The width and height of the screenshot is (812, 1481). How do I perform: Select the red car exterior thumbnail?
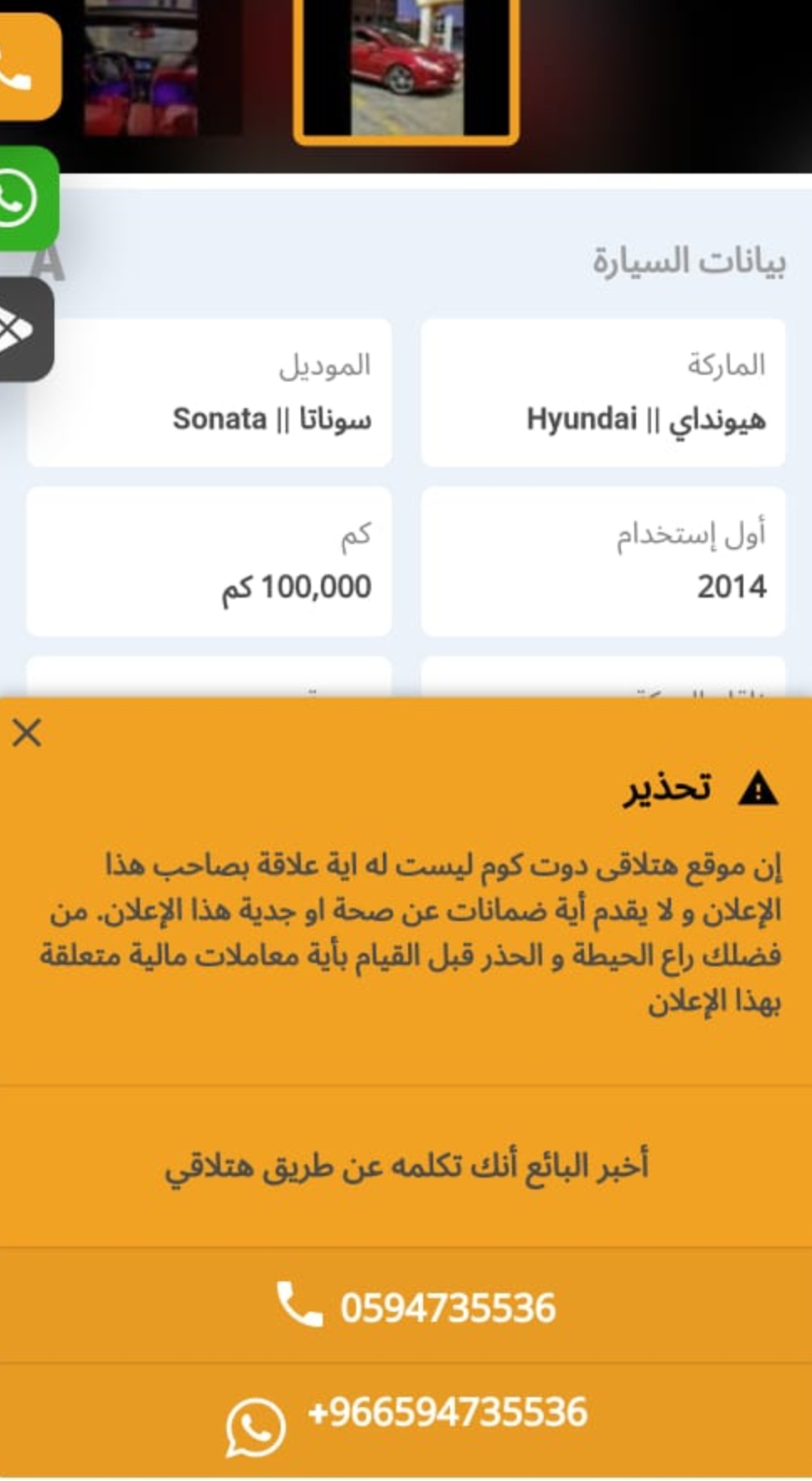406,69
